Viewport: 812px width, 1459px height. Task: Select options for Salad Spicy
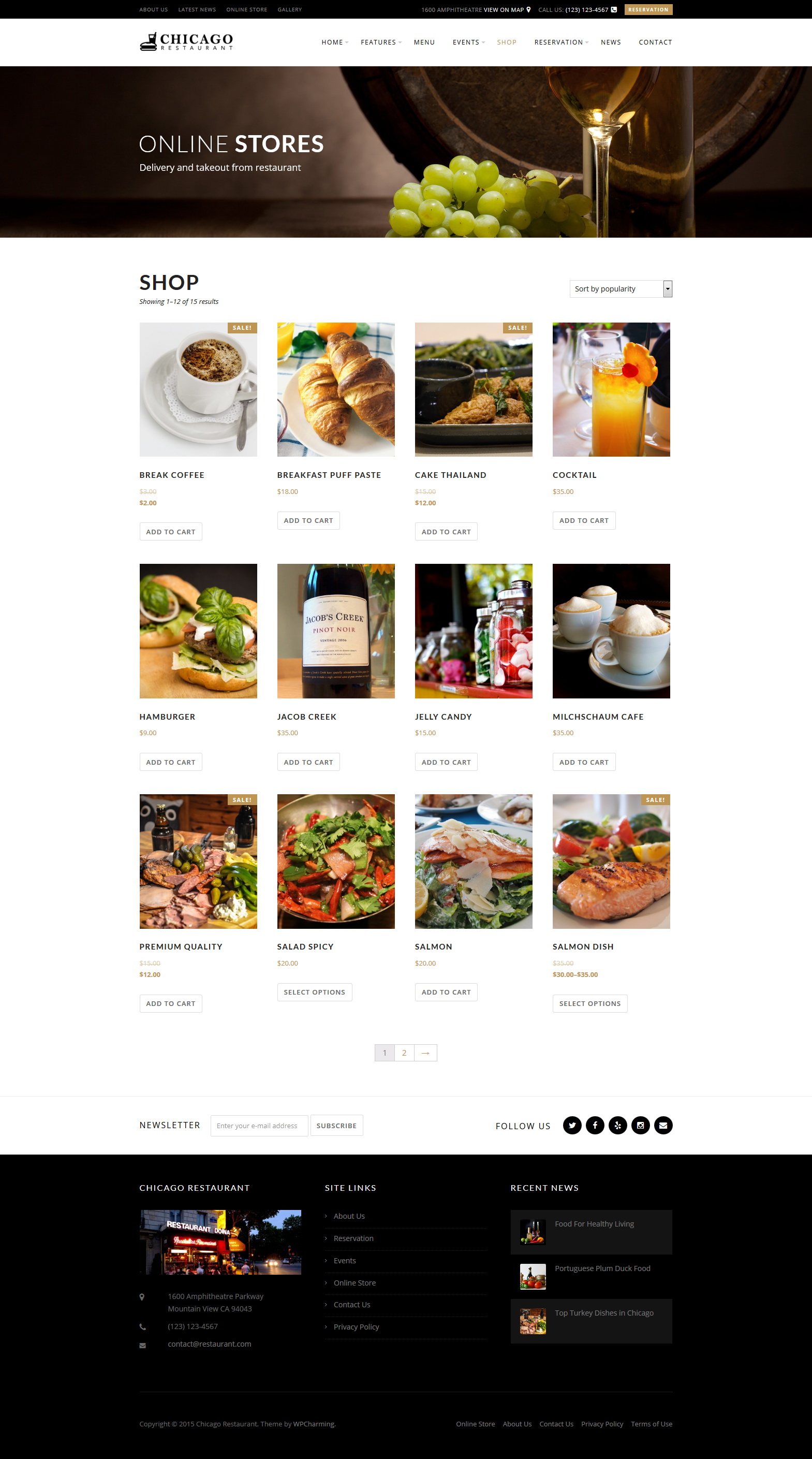[314, 993]
